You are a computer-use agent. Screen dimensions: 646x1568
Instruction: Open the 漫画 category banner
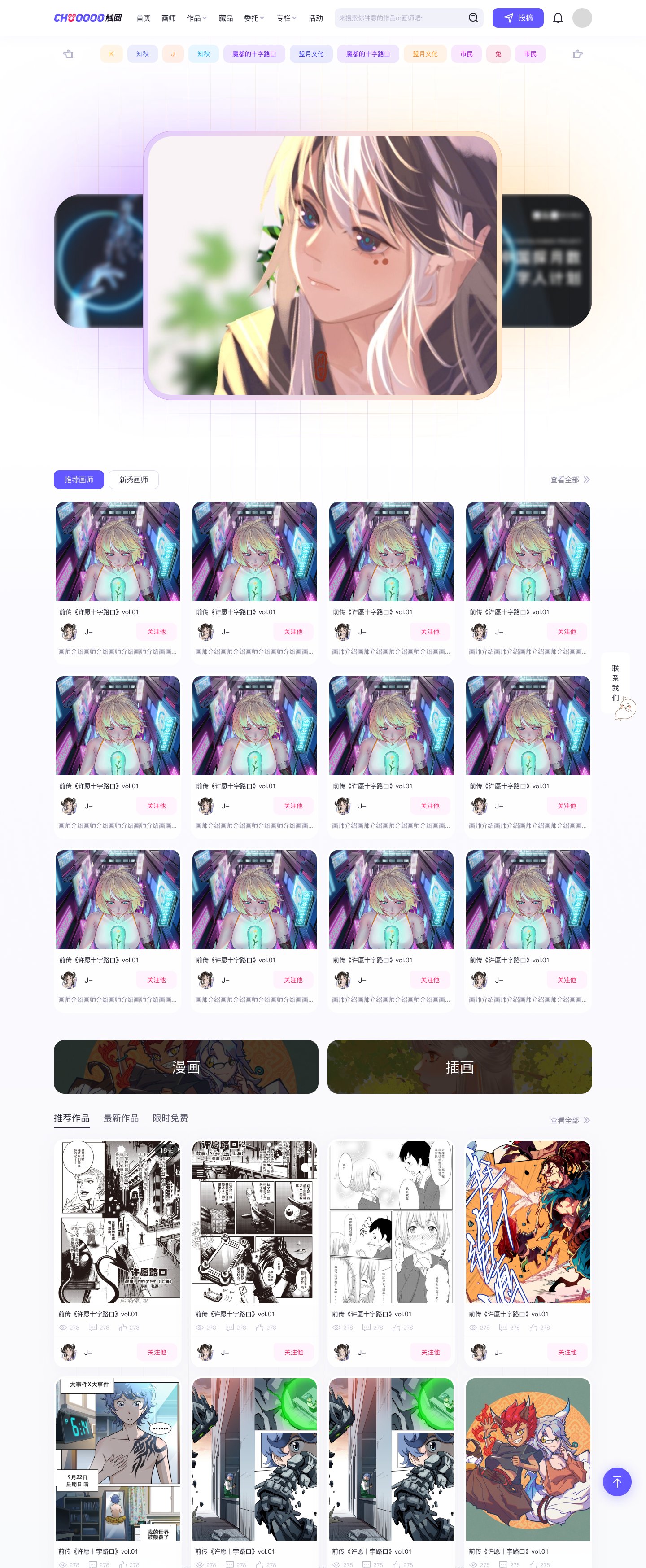point(186,1066)
